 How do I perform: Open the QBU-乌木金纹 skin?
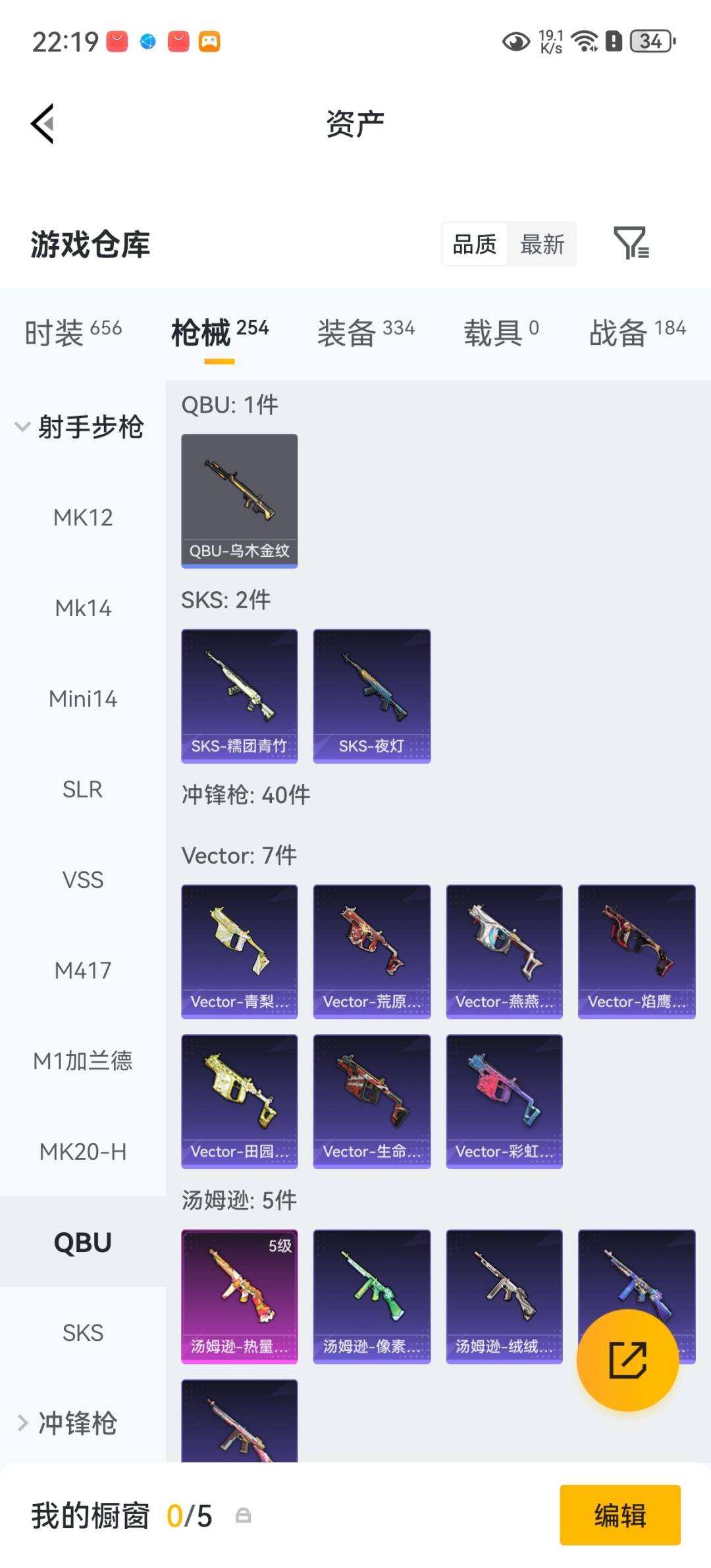click(240, 500)
